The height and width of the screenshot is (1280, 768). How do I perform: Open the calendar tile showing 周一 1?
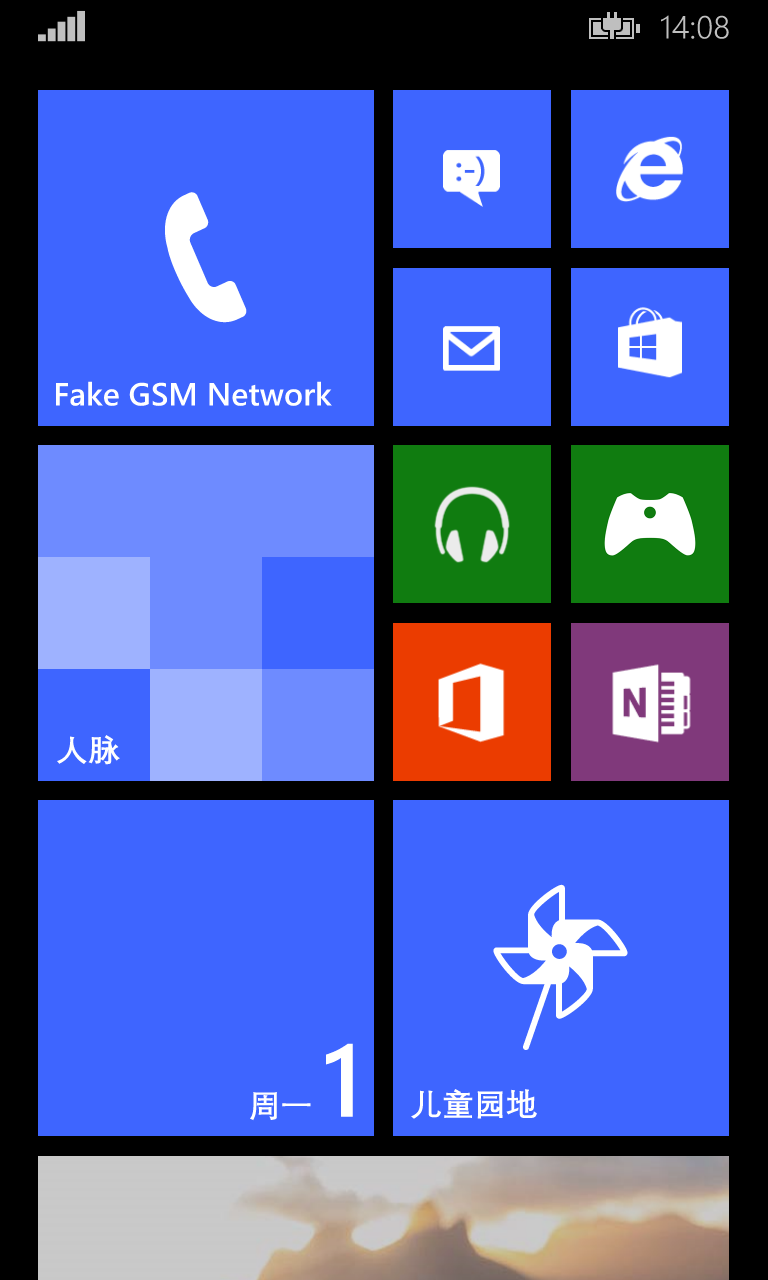(x=205, y=967)
